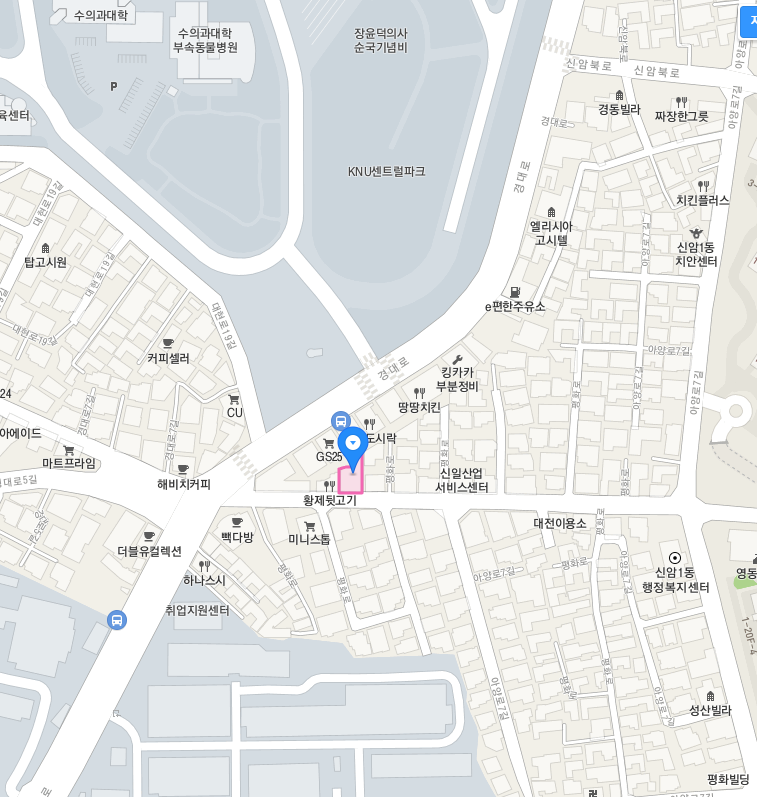This screenshot has height=797, width=757.
Task: Tap the 짜장한그릇 restaurant marker
Action: (x=681, y=102)
